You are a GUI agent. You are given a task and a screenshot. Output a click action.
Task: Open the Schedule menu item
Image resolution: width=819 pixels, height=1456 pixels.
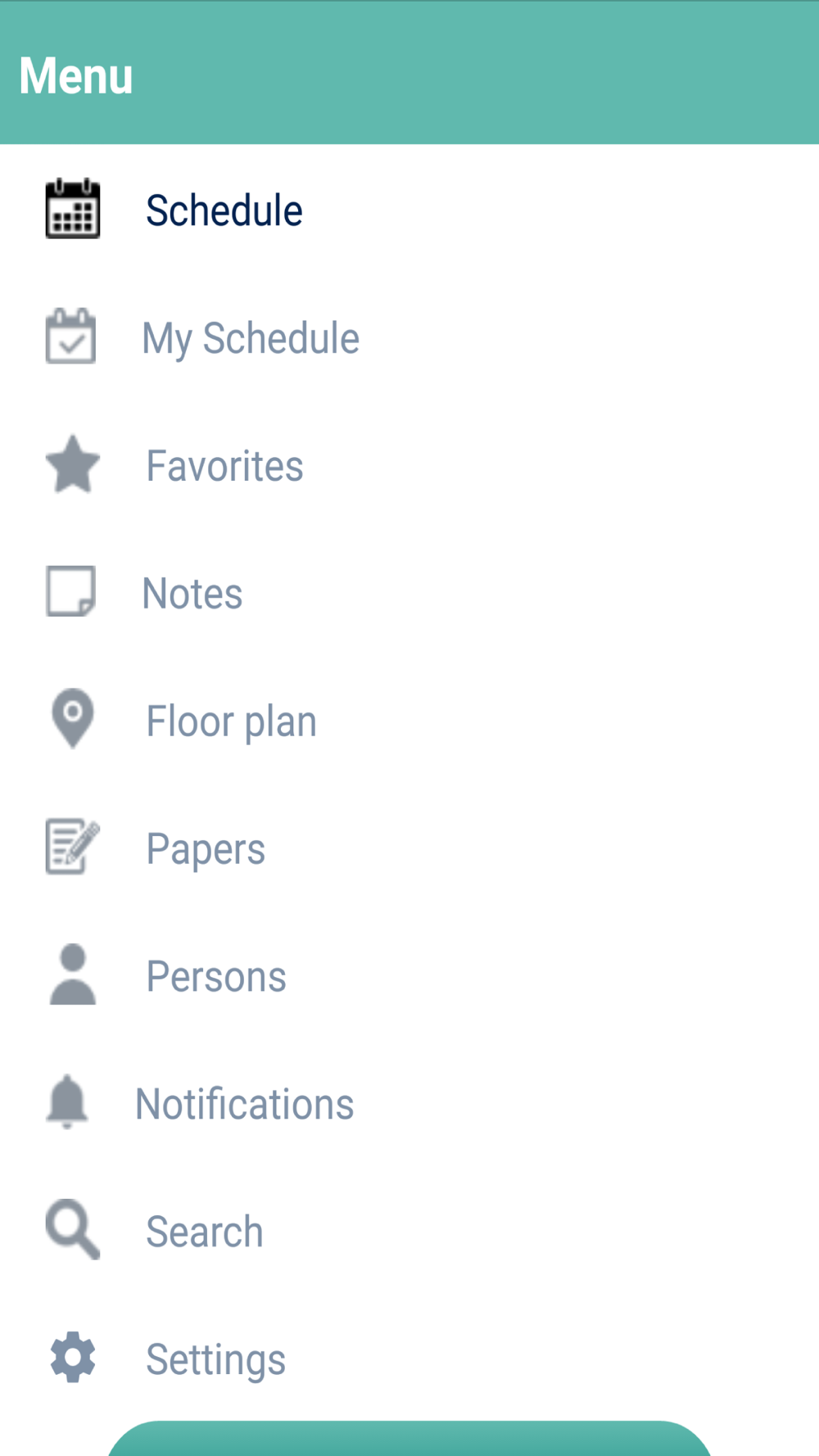tap(224, 210)
